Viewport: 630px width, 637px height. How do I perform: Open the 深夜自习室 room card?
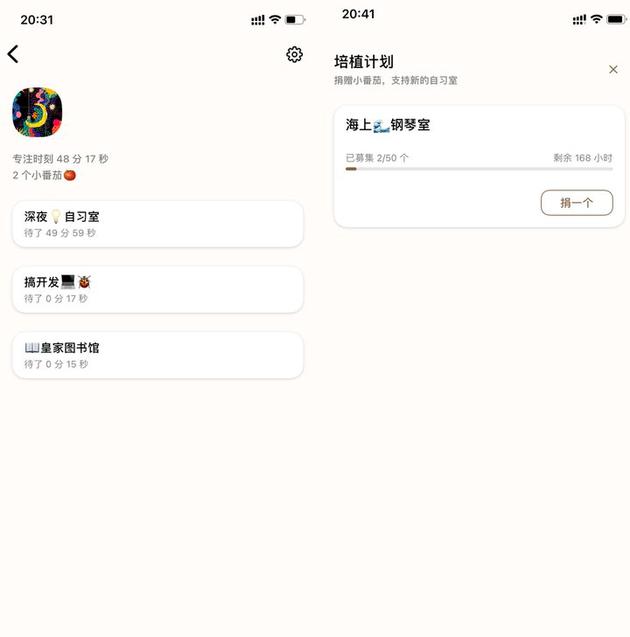click(157, 223)
